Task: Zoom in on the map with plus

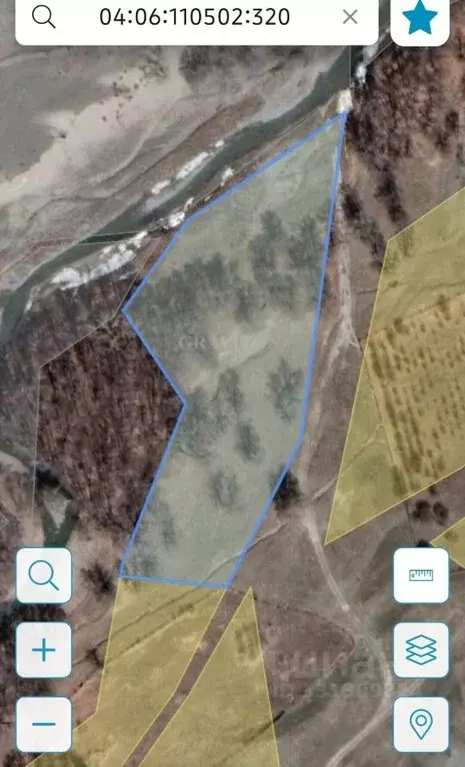Action: coord(44,650)
